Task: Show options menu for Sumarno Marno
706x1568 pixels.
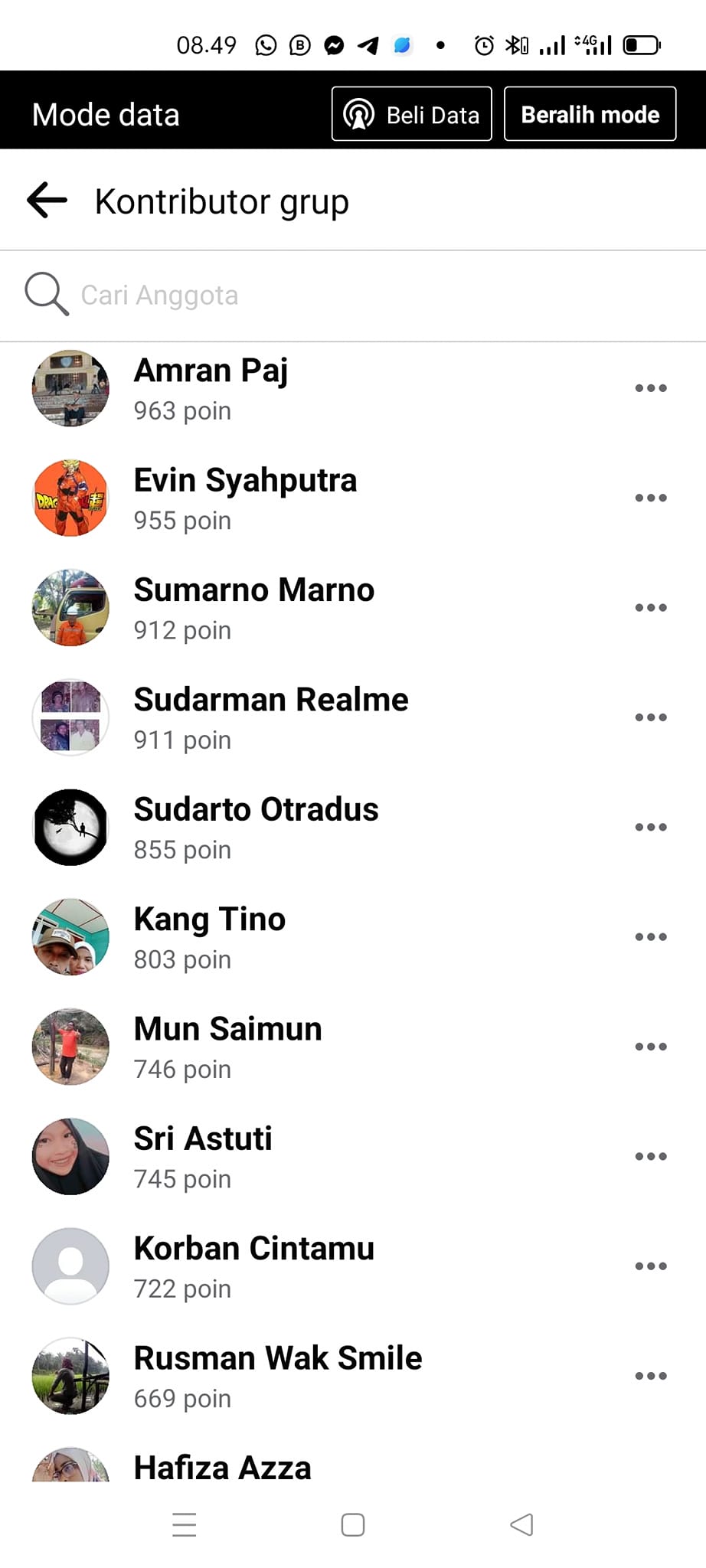Action: [651, 608]
